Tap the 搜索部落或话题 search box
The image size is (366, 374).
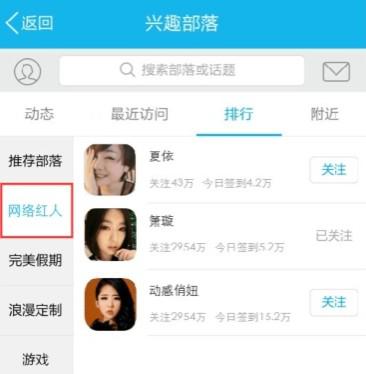coord(182,71)
